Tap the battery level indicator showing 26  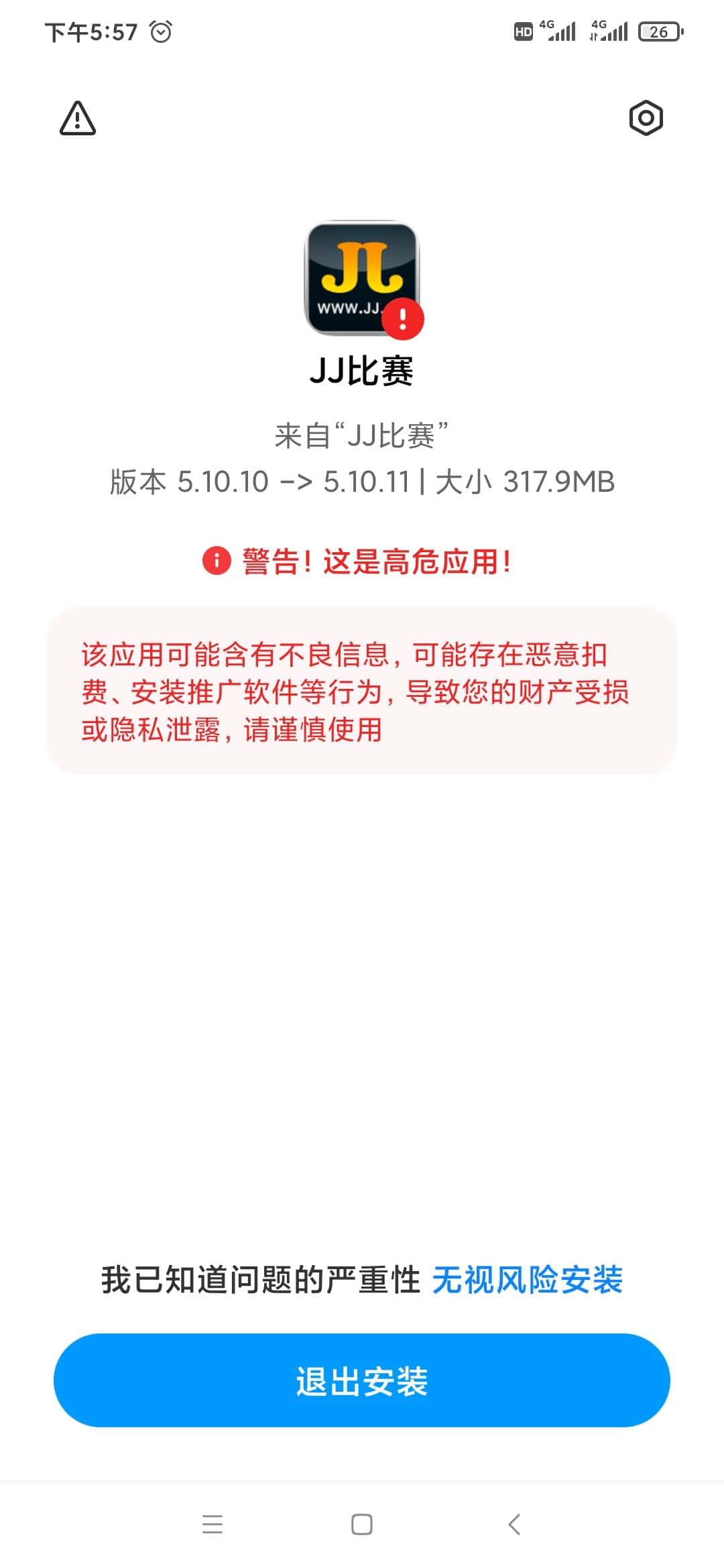(658, 30)
